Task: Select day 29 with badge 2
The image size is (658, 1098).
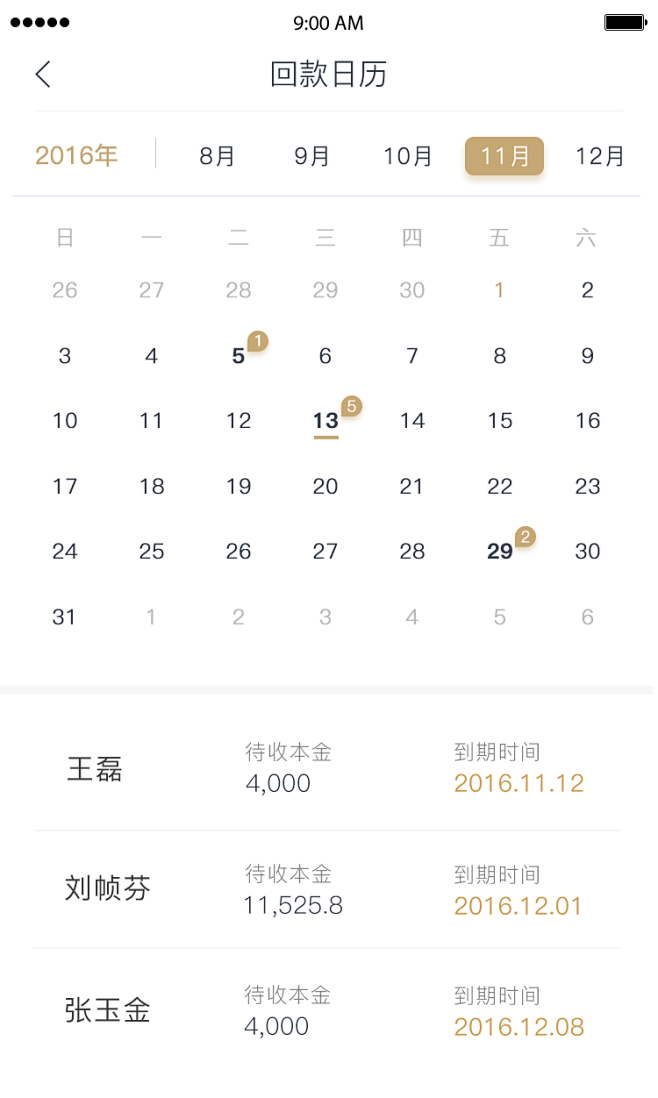Action: (499, 551)
